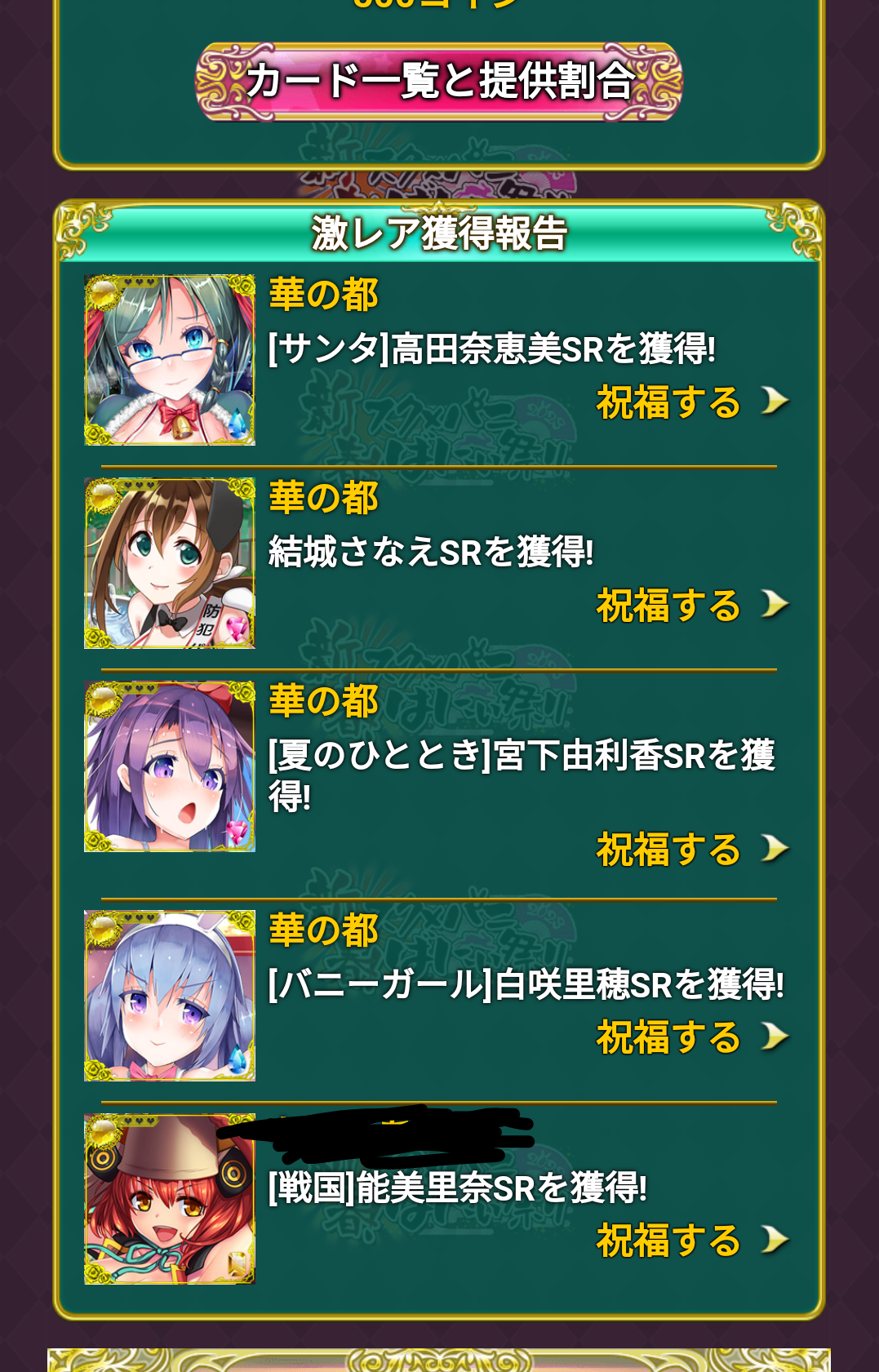879x1372 pixels.
Task: Open カード一覧と提供割合 button
Action: [439, 82]
